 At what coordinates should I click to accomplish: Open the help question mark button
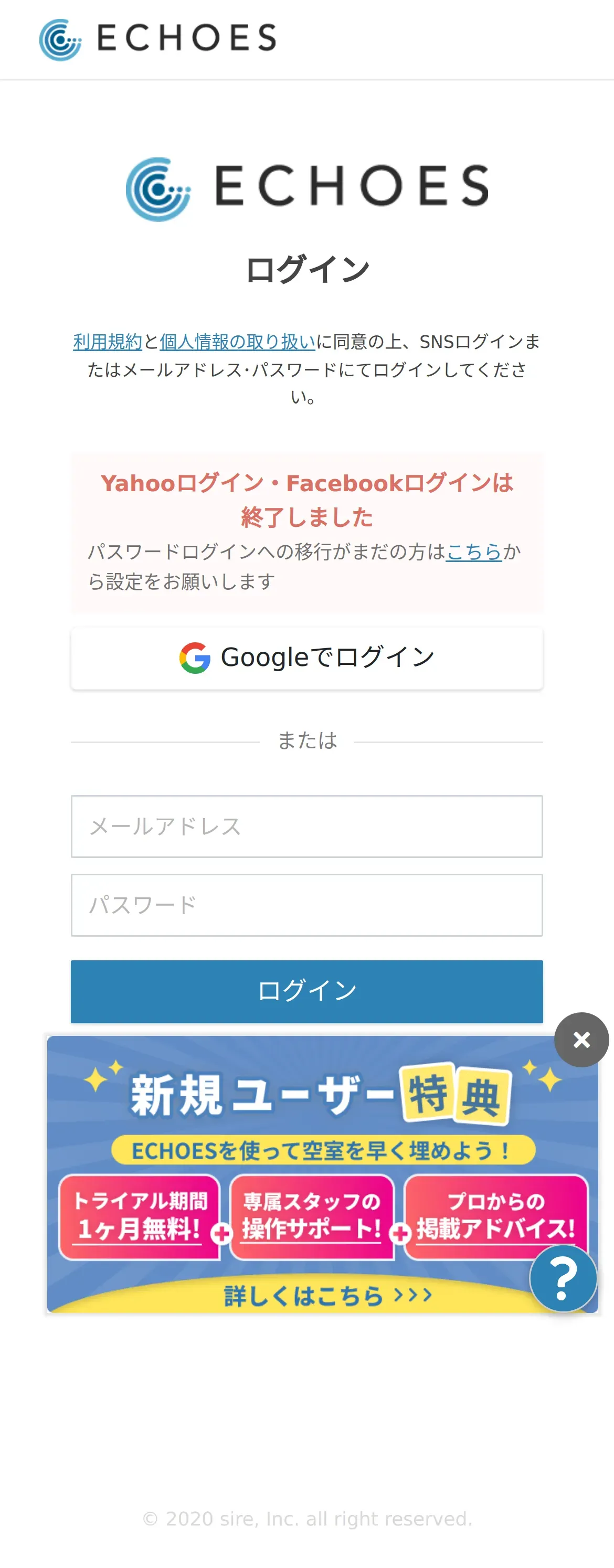click(x=563, y=1278)
